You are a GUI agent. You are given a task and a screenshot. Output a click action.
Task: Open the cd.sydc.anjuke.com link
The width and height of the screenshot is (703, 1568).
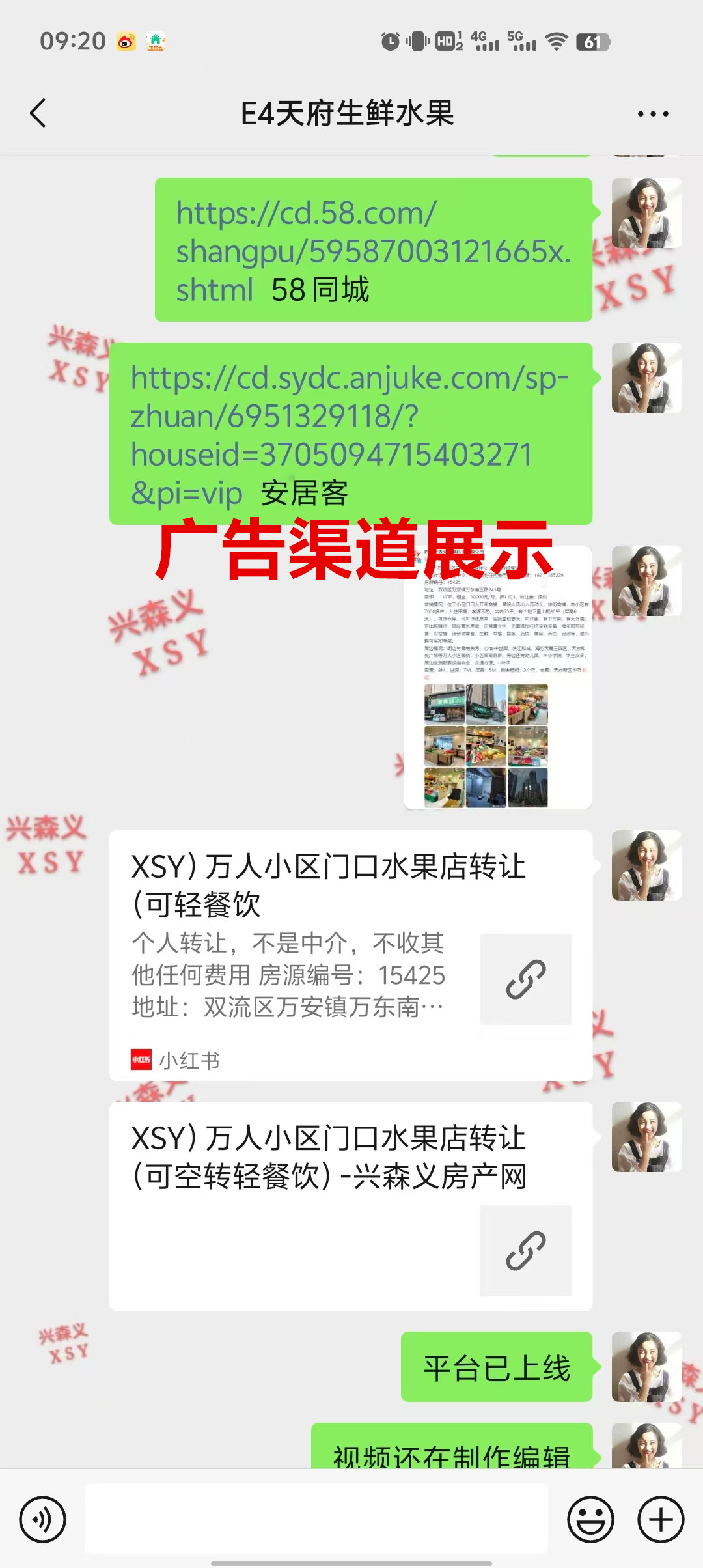click(350, 434)
